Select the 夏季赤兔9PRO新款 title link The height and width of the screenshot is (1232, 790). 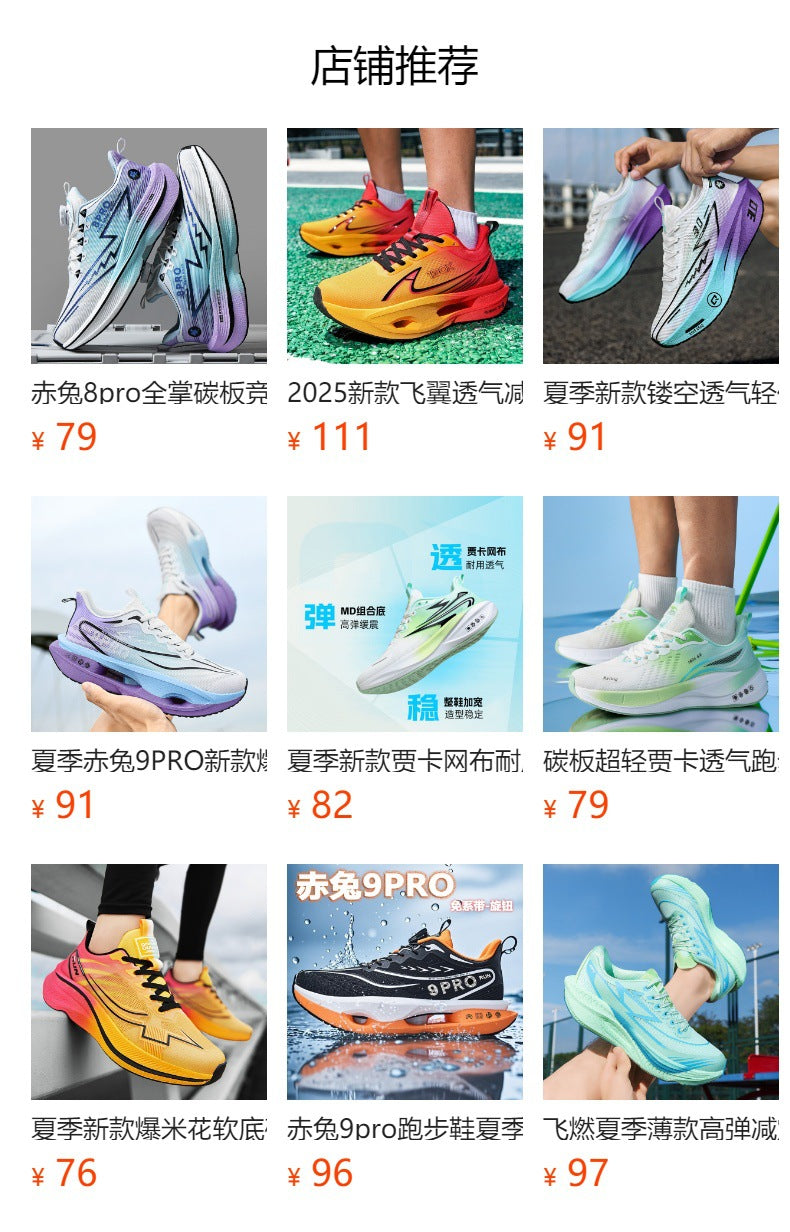(x=148, y=761)
